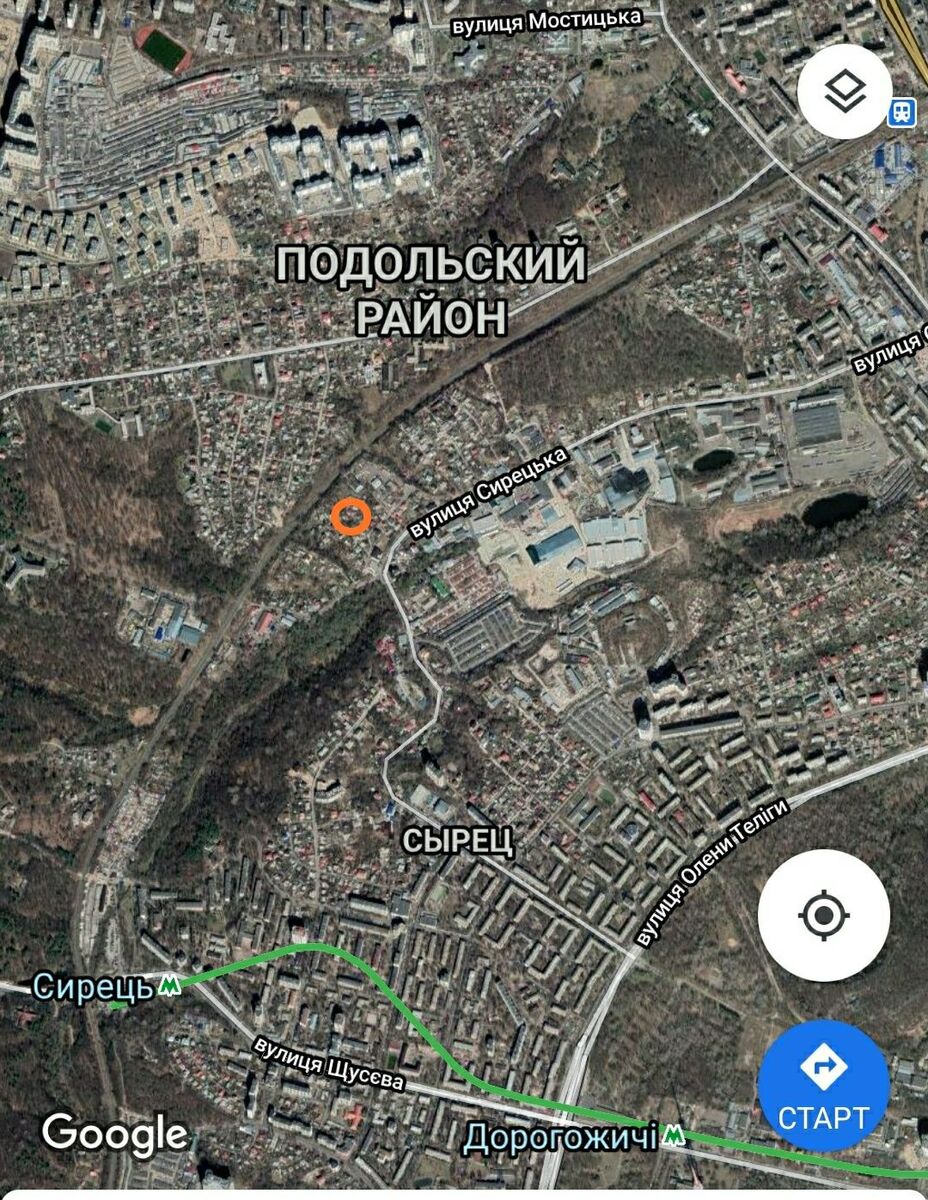Select the Дорогожичі metro station marker
928x1200 pixels.
[676, 1135]
